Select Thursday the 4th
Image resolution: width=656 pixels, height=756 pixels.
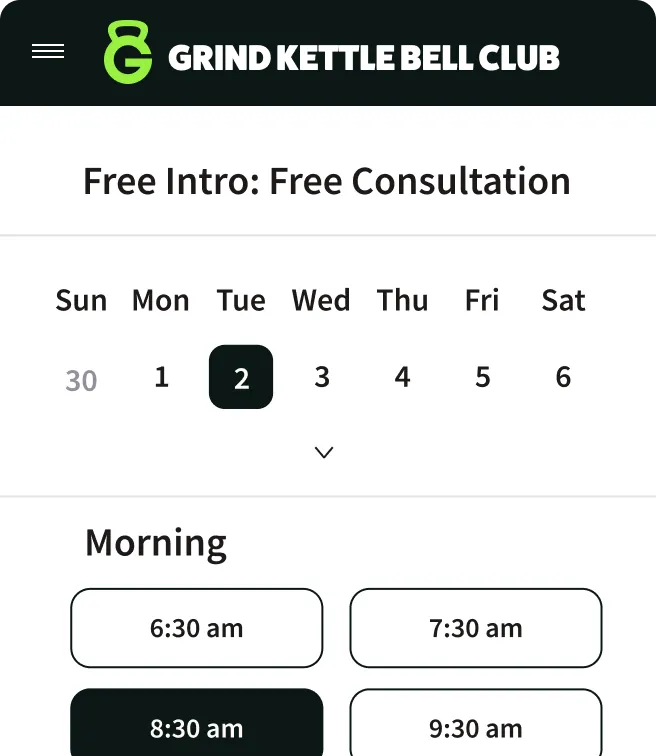point(402,377)
